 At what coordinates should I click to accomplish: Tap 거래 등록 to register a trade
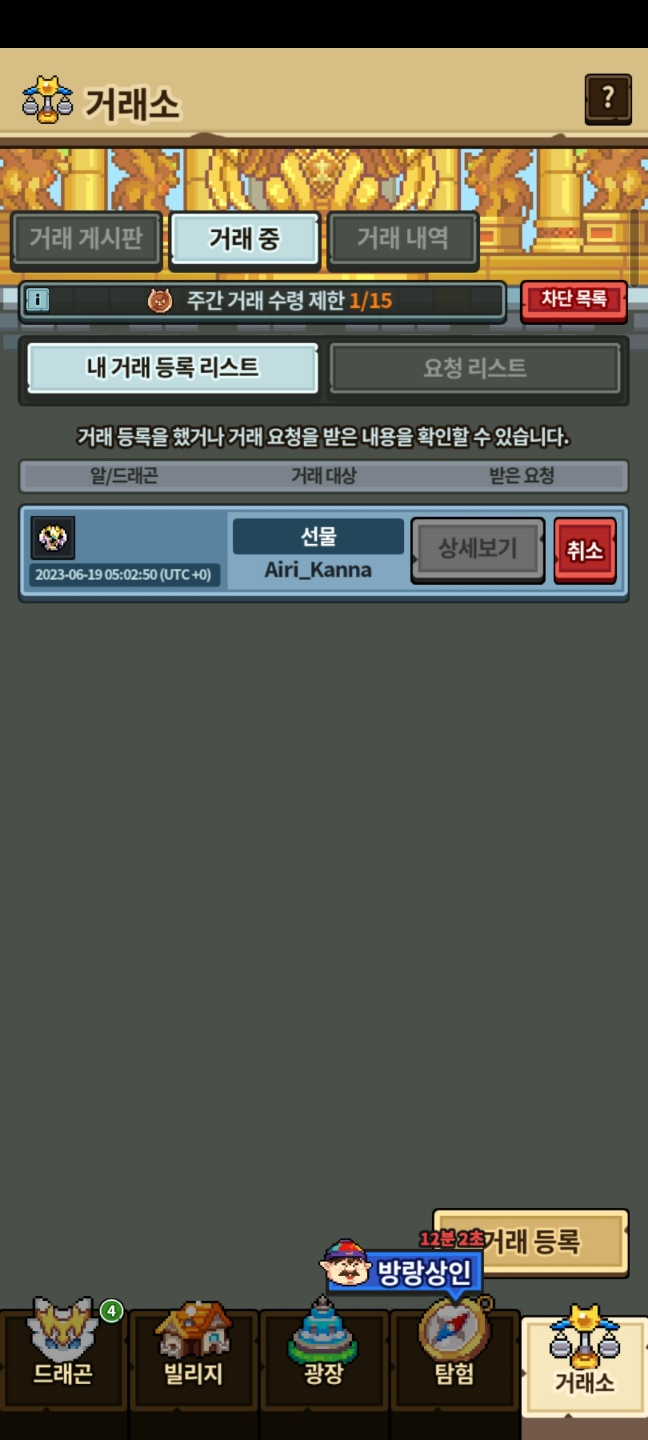point(531,1243)
